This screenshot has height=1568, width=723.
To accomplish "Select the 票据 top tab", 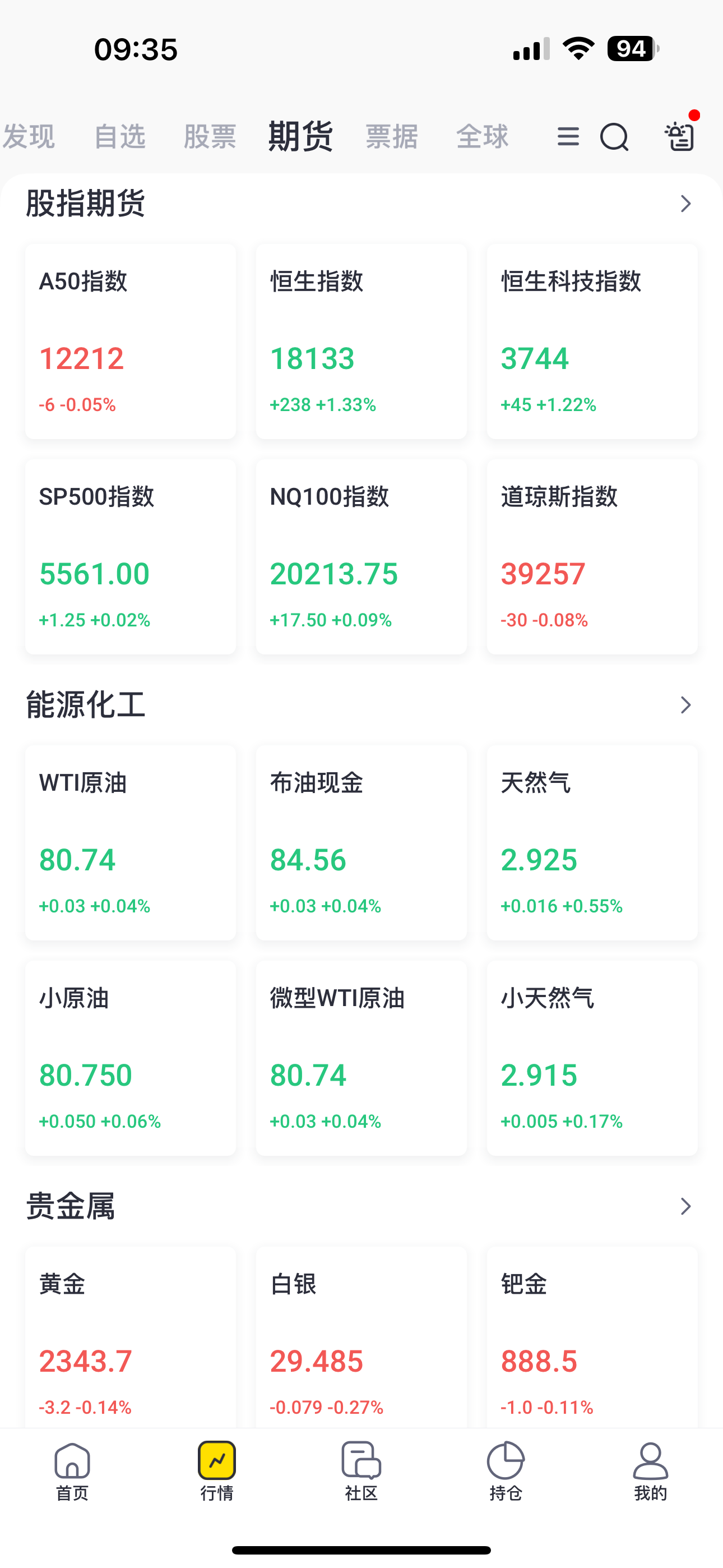I will coord(391,136).
